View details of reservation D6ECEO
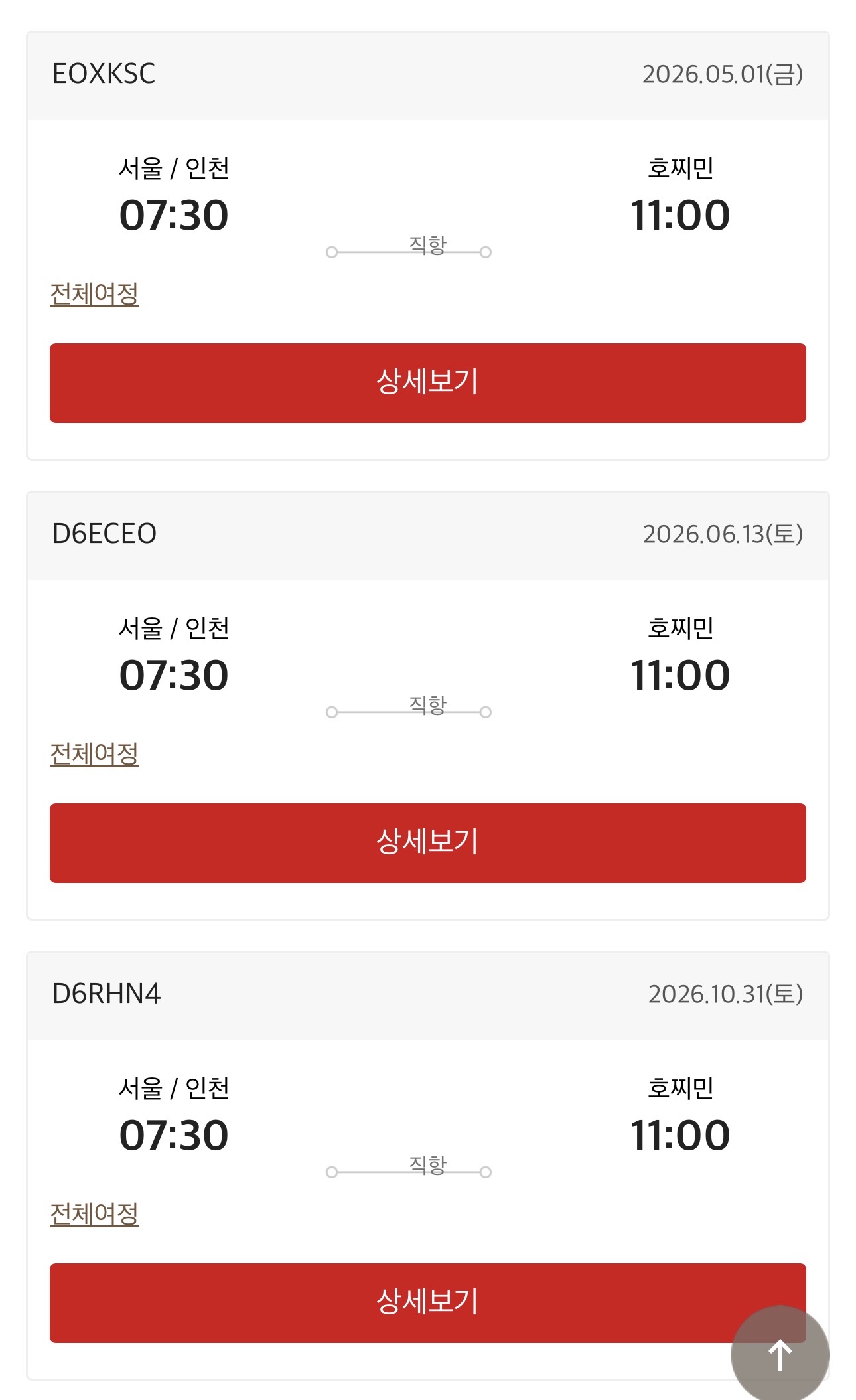Viewport: 856px width, 1400px height. click(x=427, y=842)
